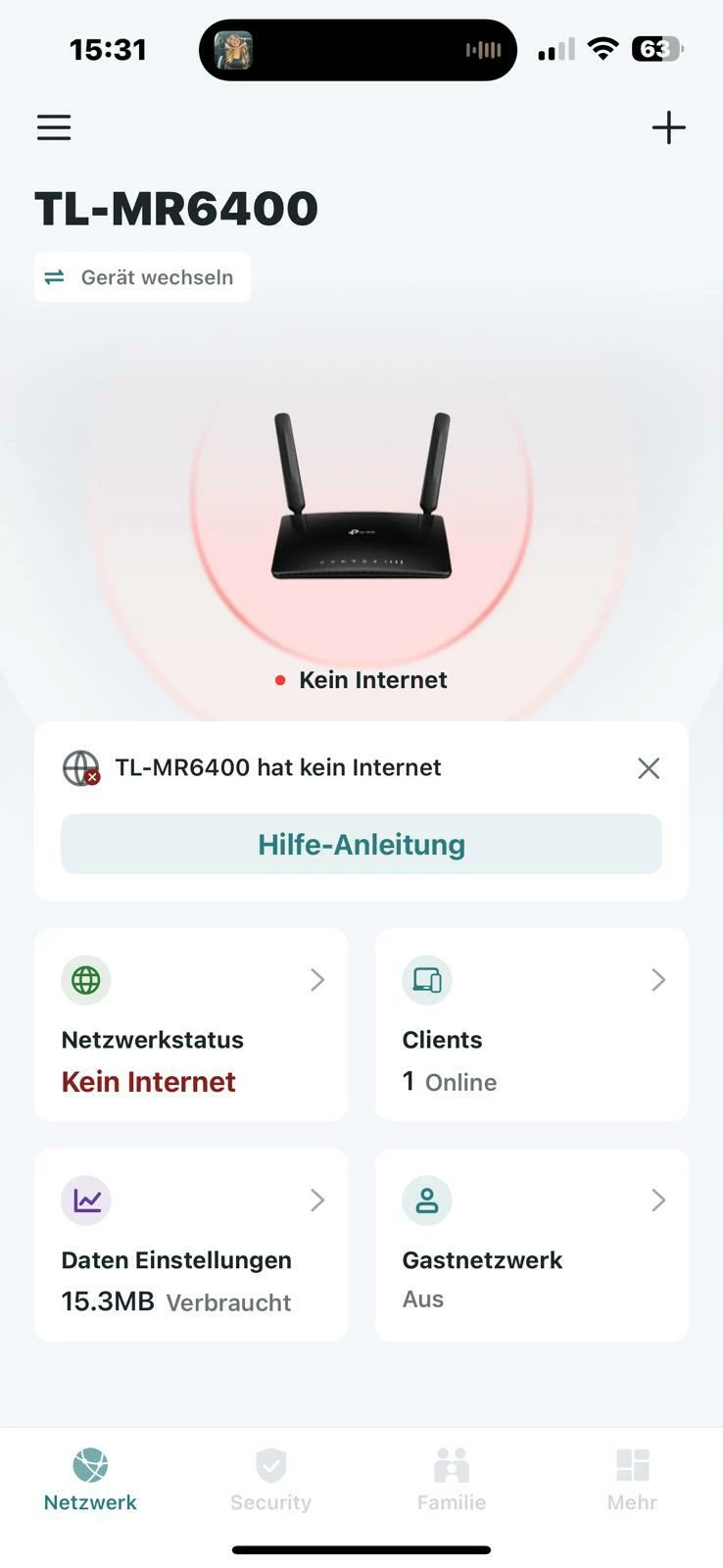The width and height of the screenshot is (723, 1568).
Task: Tap the plus icon to add a device
Action: (x=668, y=127)
